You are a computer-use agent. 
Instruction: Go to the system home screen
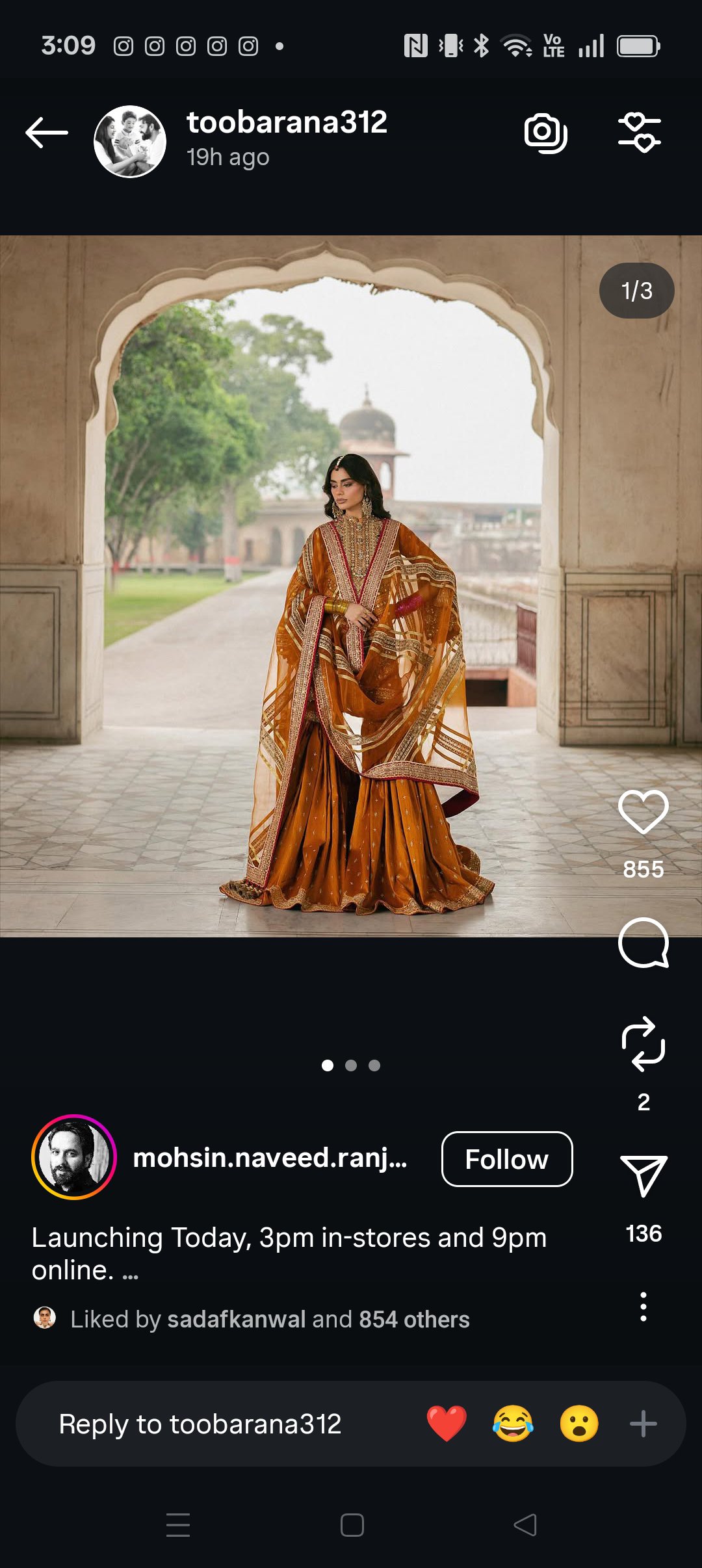[352, 1525]
